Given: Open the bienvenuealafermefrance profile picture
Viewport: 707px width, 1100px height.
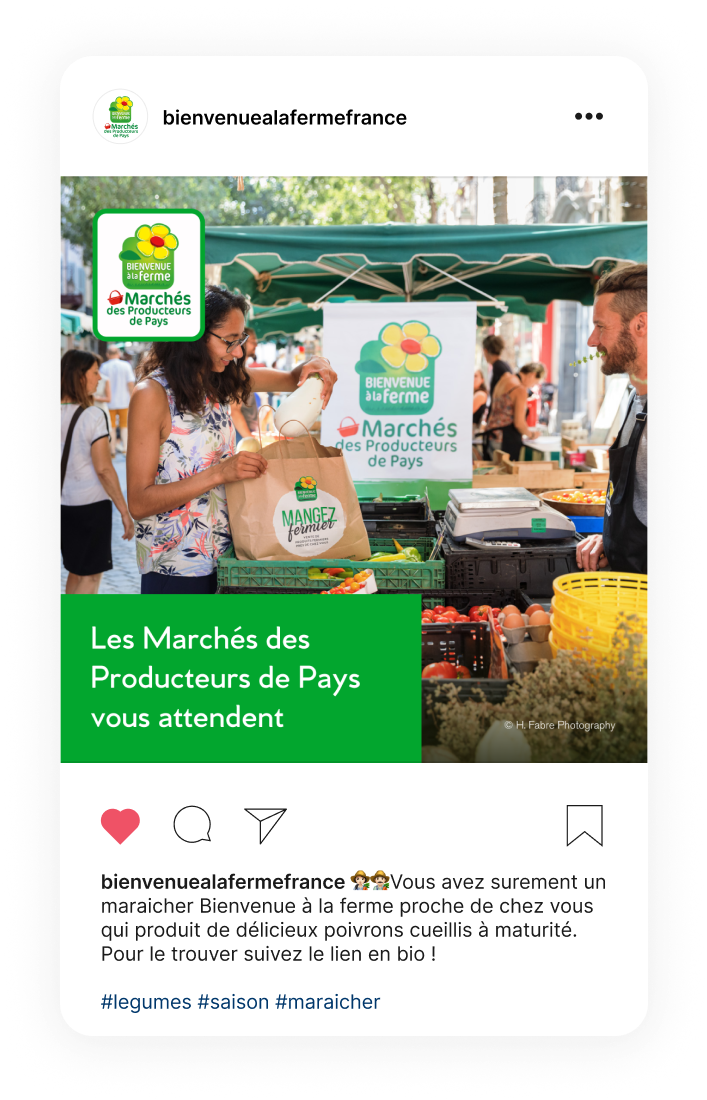Looking at the screenshot, I should (120, 117).
